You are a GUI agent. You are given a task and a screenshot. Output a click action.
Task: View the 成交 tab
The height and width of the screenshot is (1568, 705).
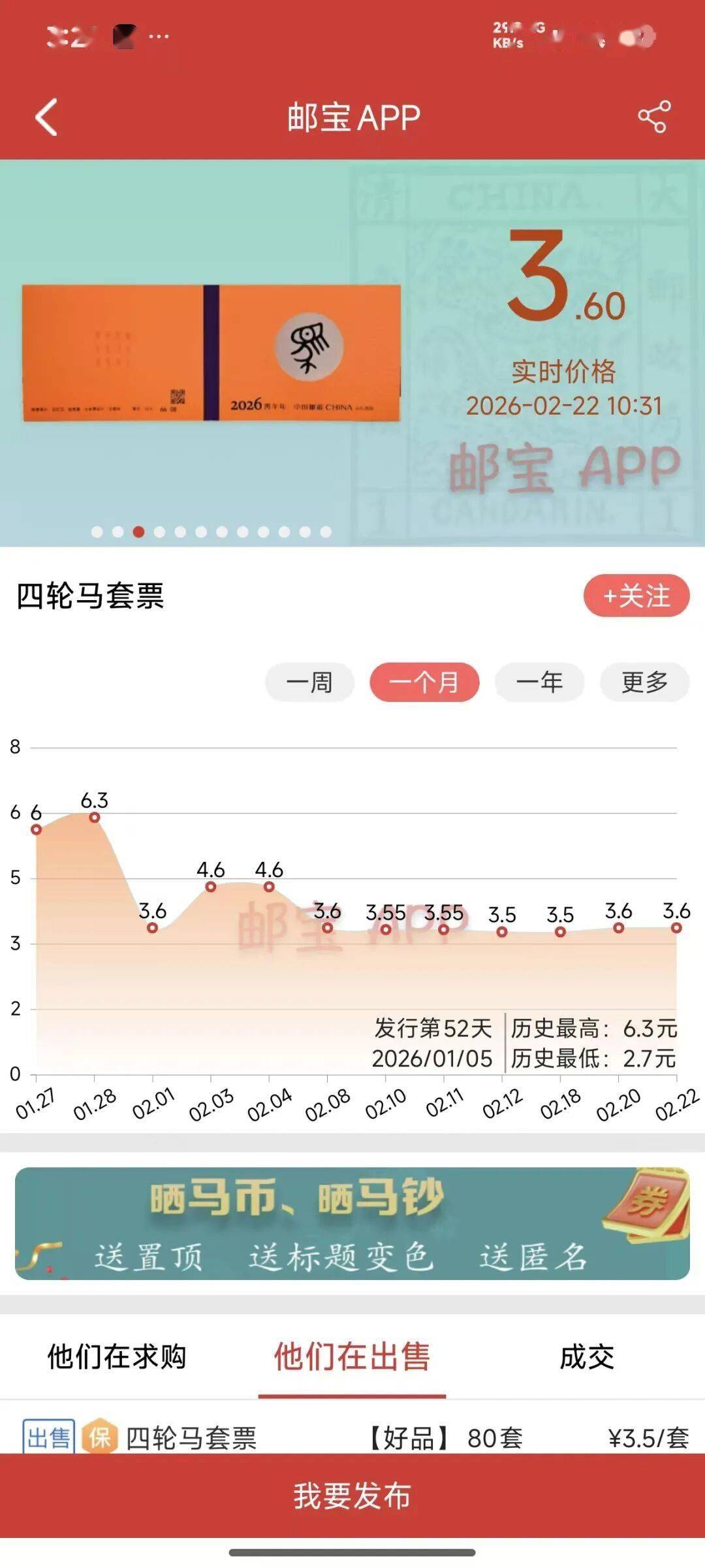587,1357
